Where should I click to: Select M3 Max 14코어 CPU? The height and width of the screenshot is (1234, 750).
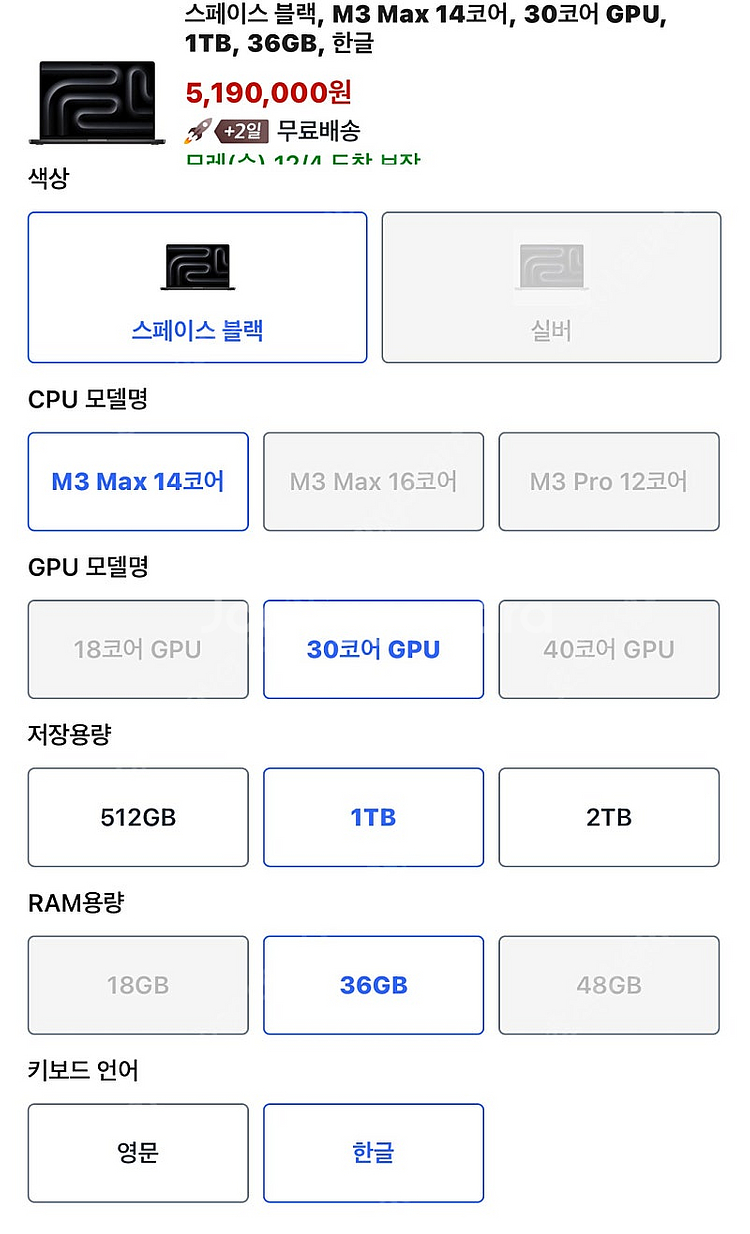pos(138,481)
